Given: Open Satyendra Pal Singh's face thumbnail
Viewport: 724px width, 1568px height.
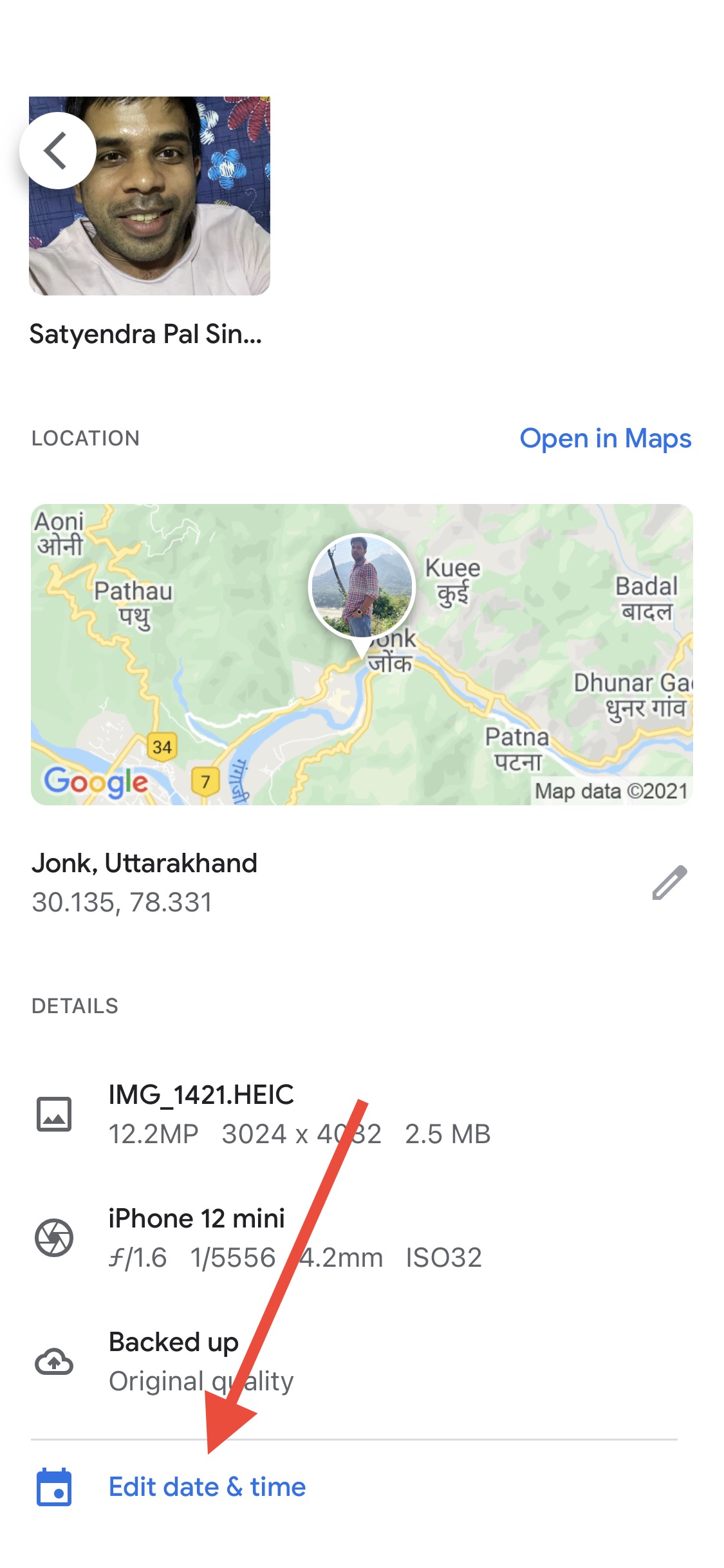Looking at the screenshot, I should [174, 206].
